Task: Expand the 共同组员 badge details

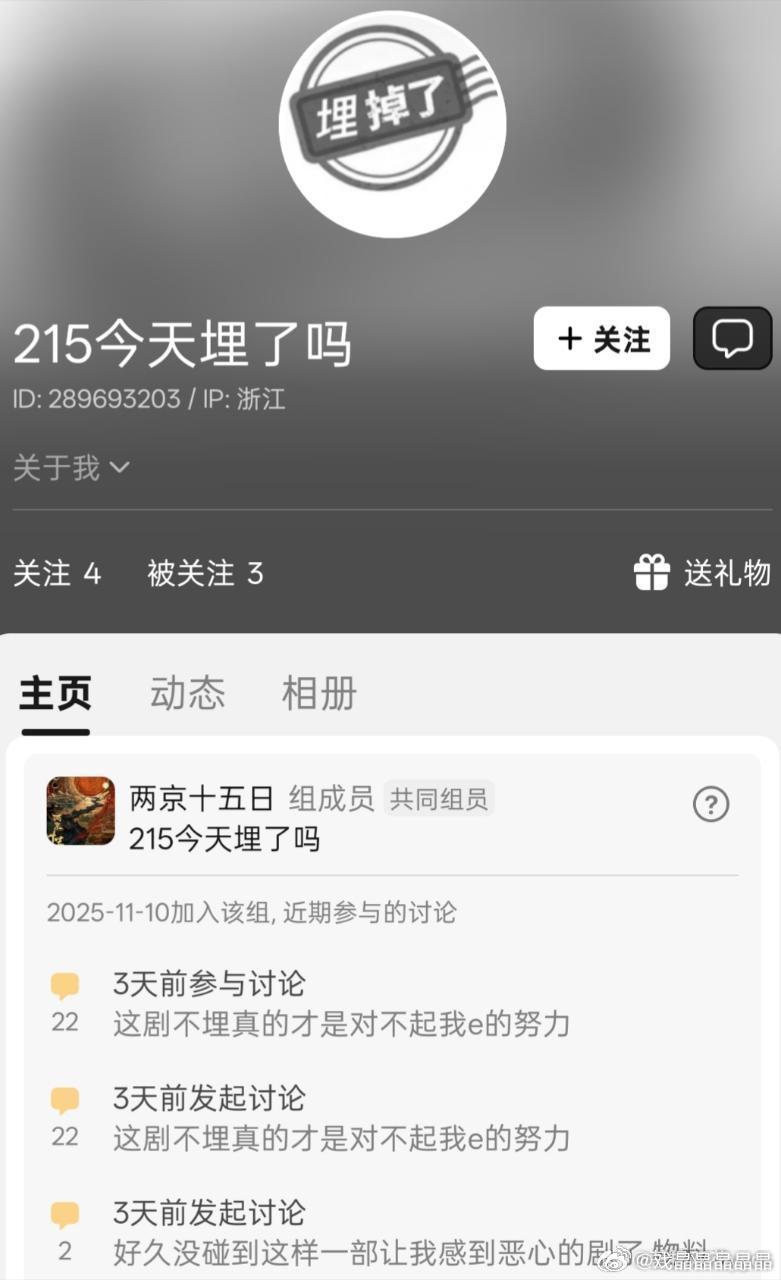Action: click(438, 798)
